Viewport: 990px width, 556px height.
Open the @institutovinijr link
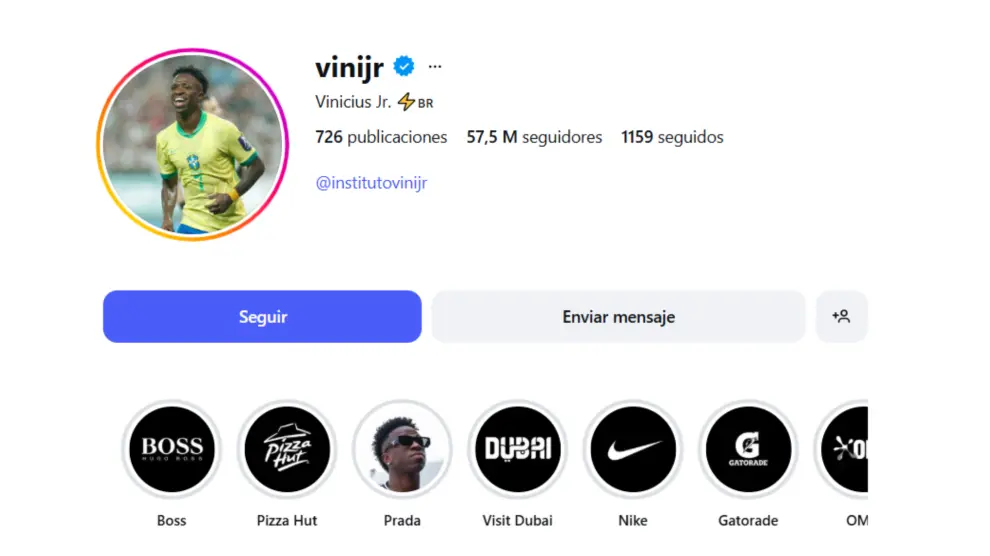tap(371, 183)
